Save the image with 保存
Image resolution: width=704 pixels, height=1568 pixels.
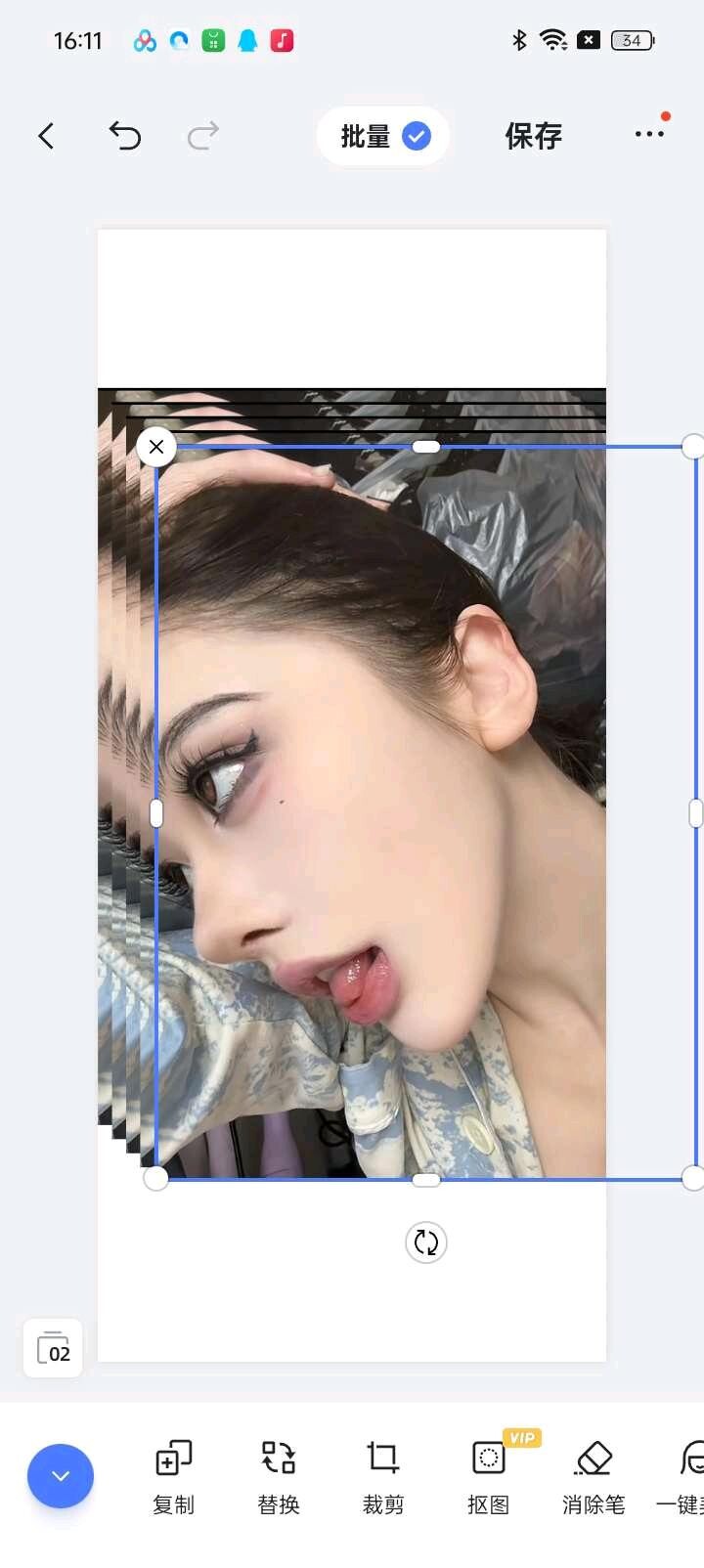pos(533,136)
